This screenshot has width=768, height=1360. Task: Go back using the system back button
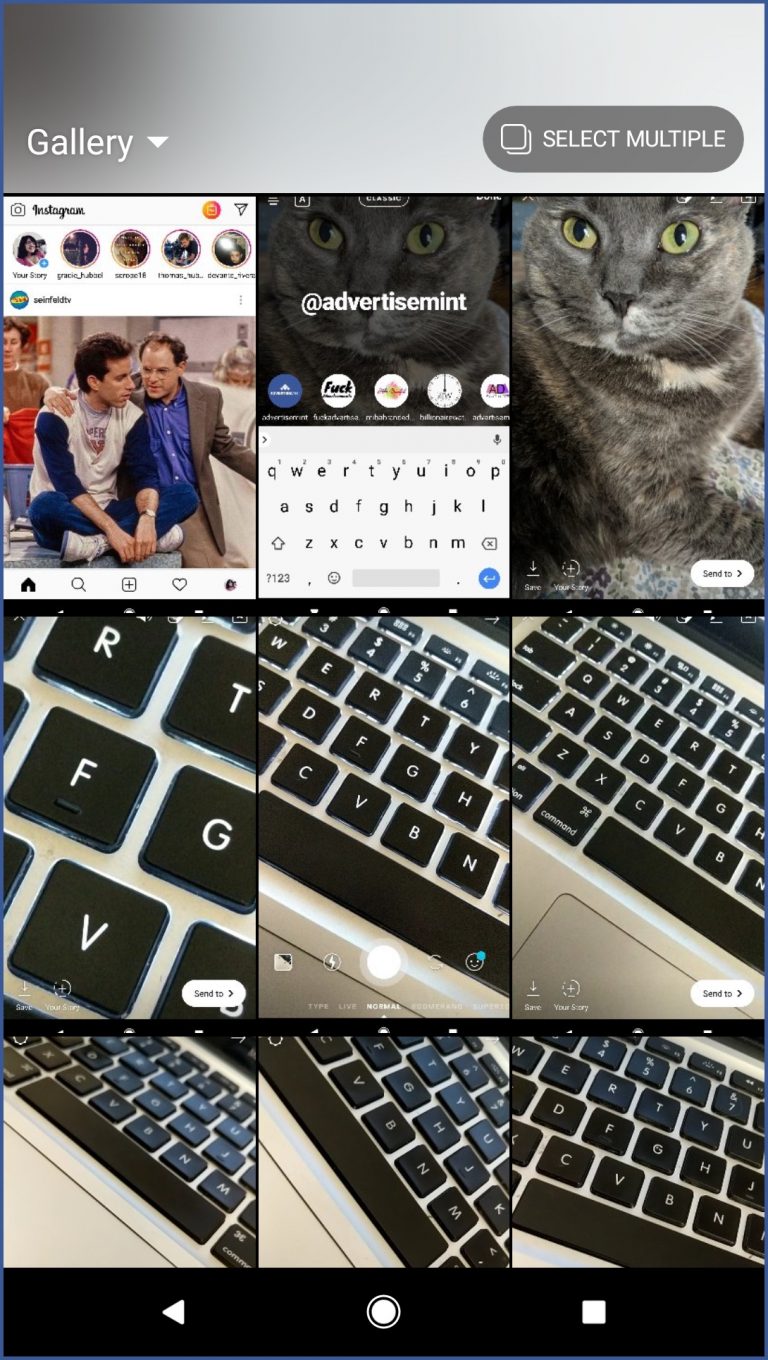coord(173,1312)
